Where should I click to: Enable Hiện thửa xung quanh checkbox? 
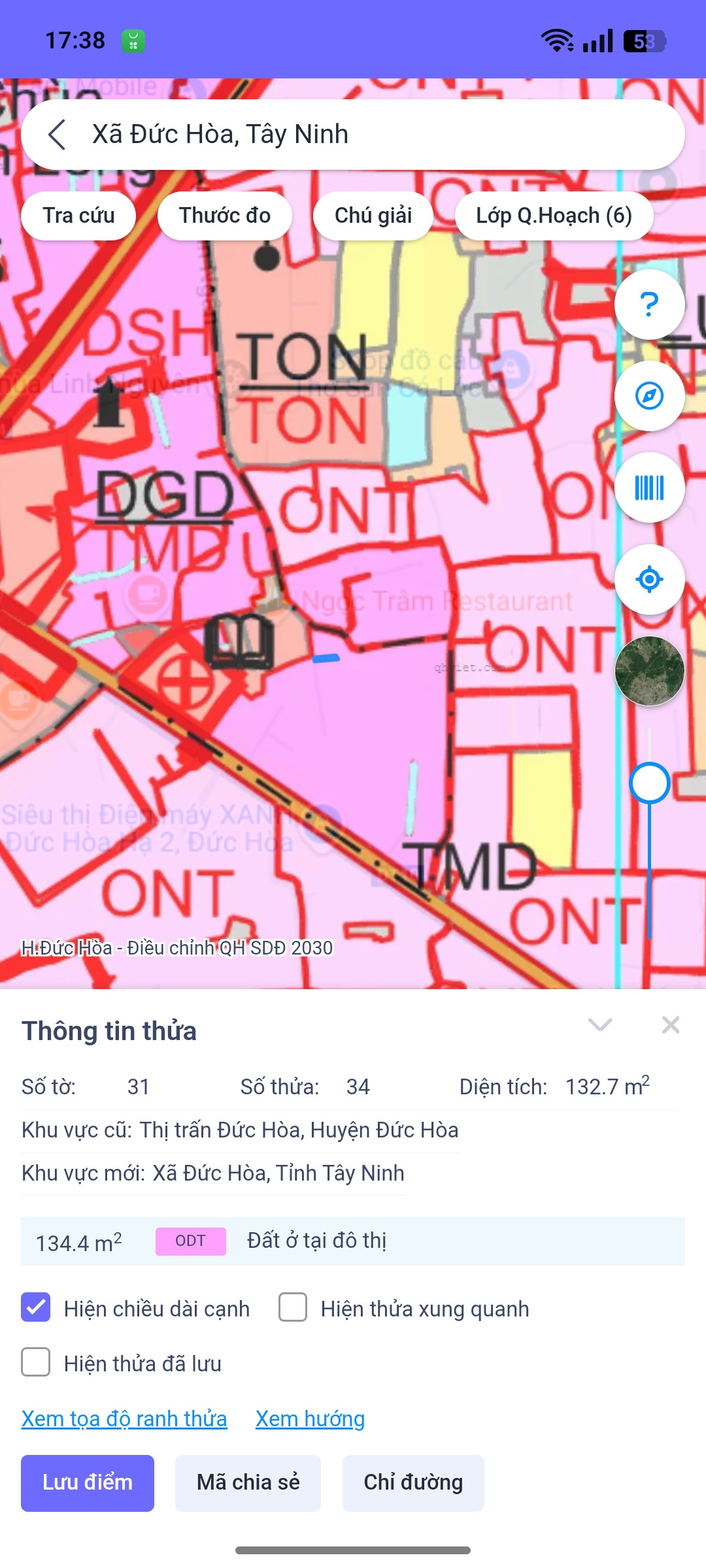[293, 1307]
